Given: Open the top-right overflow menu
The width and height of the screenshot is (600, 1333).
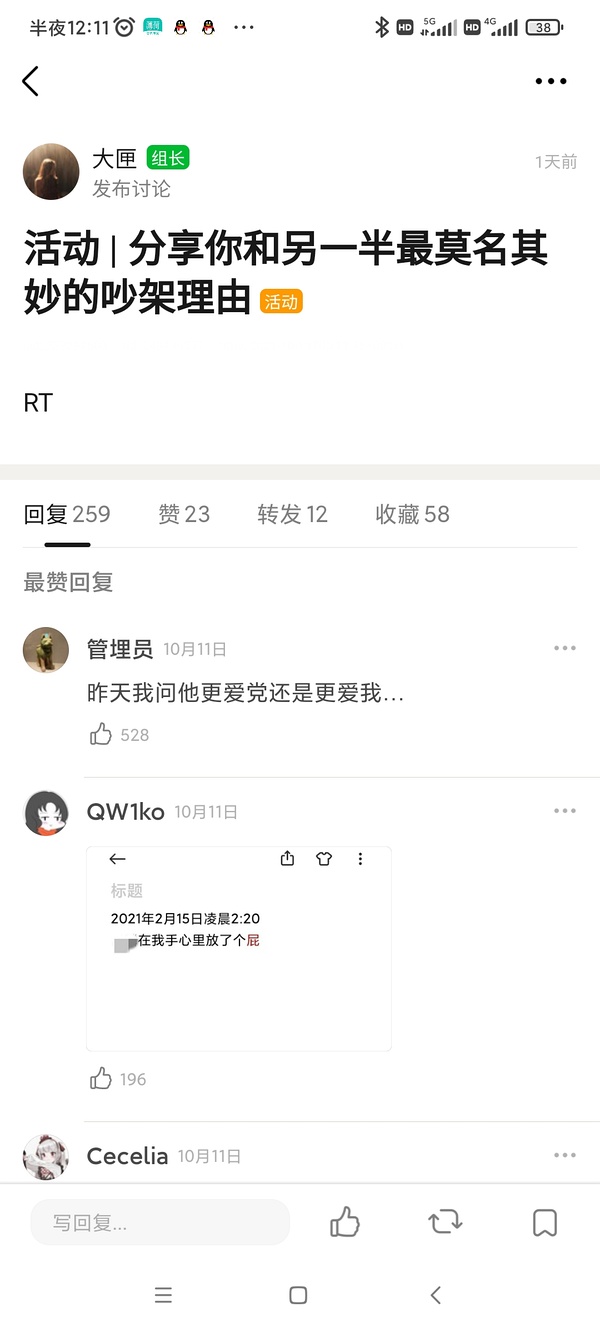Looking at the screenshot, I should pyautogui.click(x=550, y=82).
